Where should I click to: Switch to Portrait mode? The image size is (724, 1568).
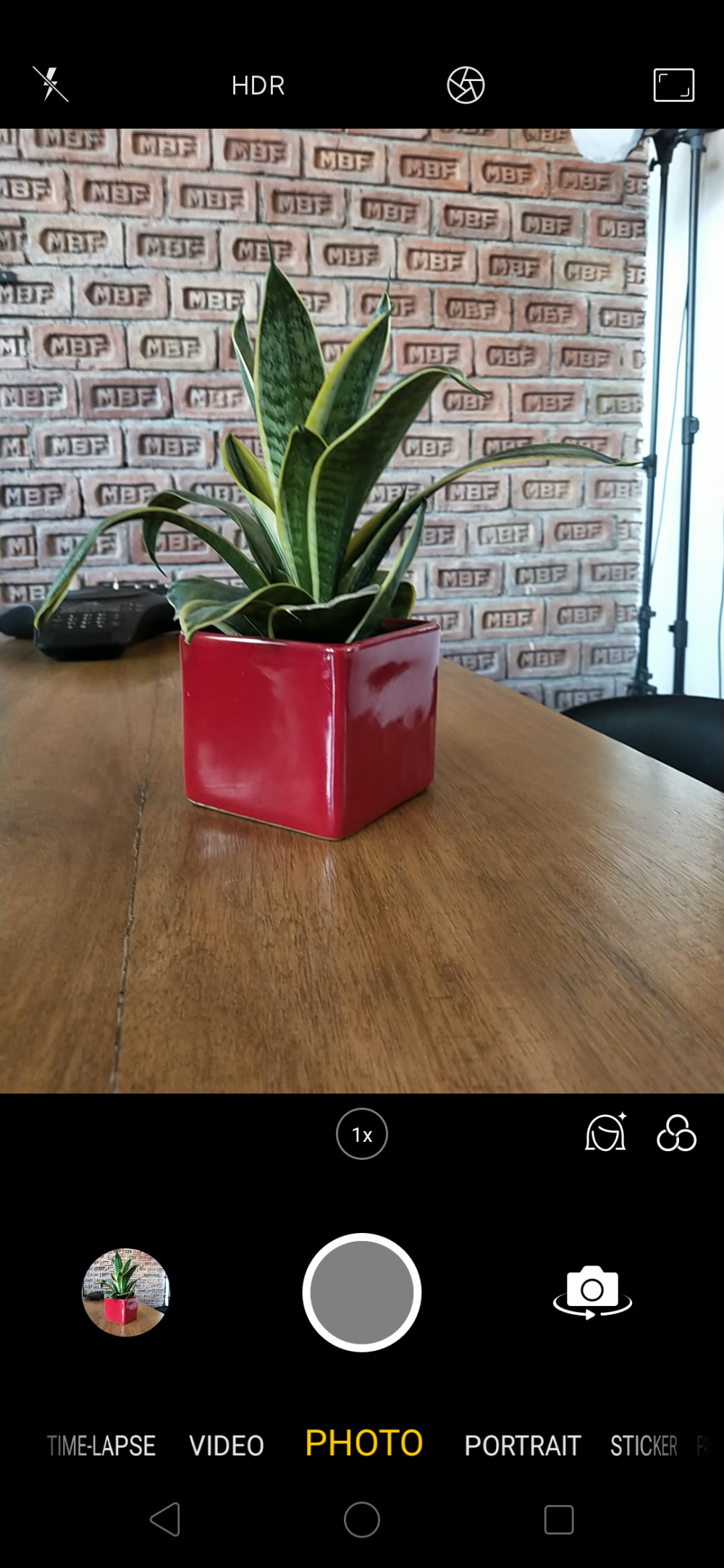(x=522, y=1446)
